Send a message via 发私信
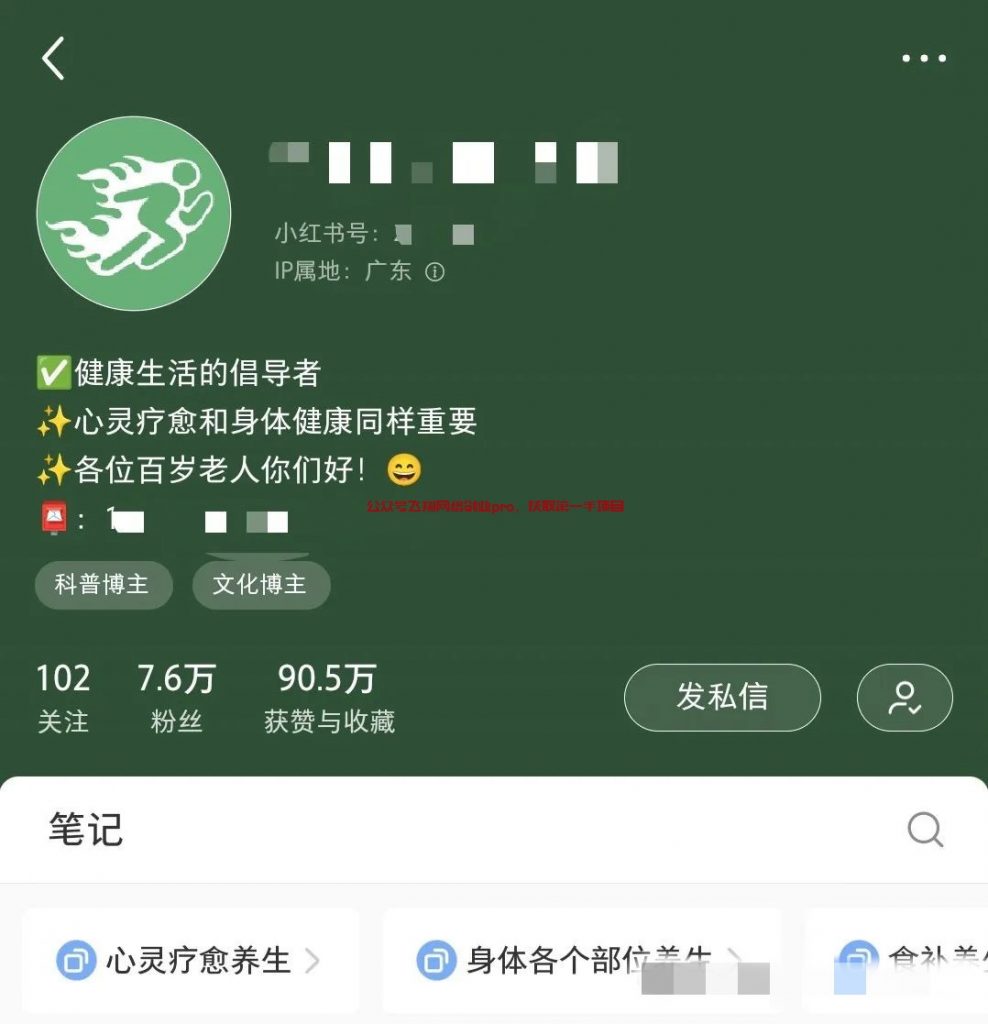 tap(722, 697)
